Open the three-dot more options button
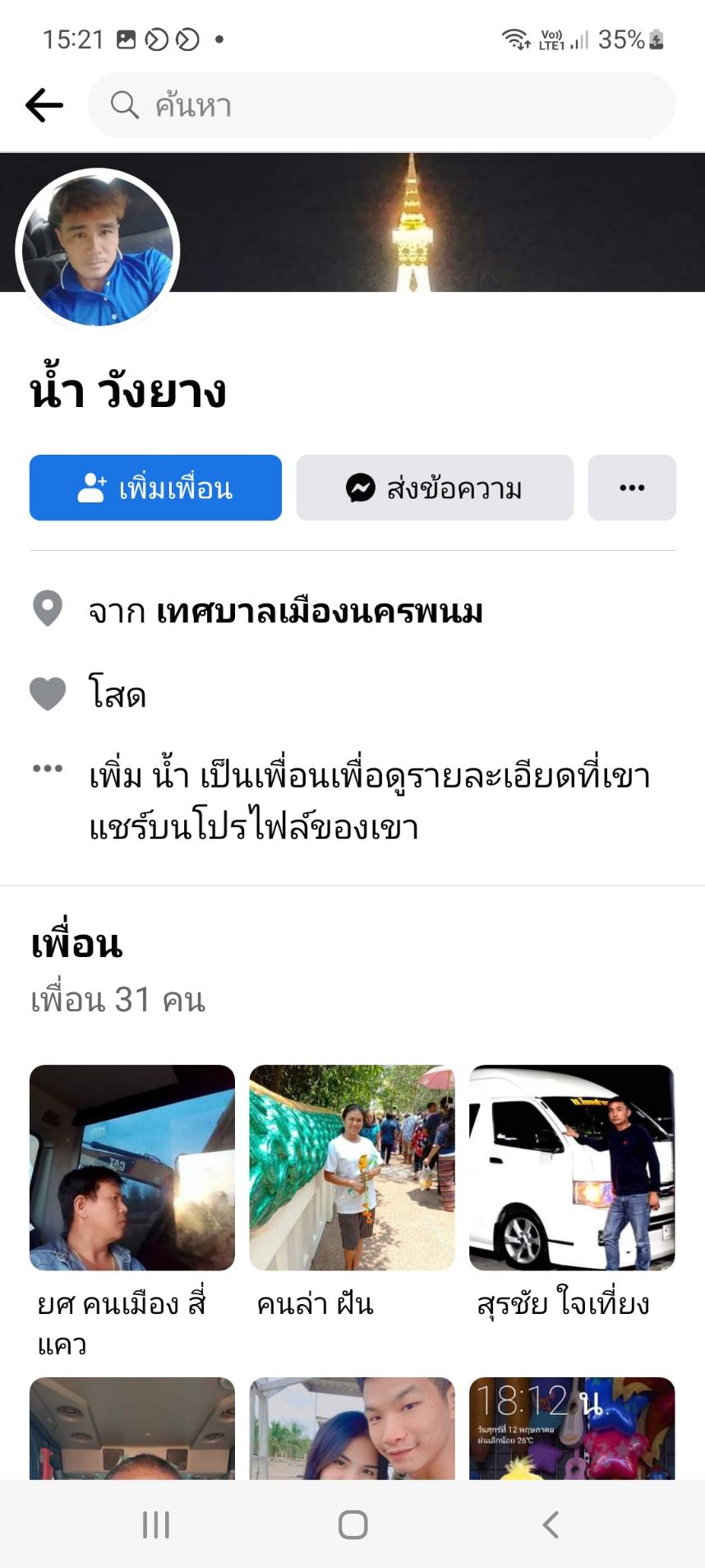The height and width of the screenshot is (1568, 705). point(631,488)
